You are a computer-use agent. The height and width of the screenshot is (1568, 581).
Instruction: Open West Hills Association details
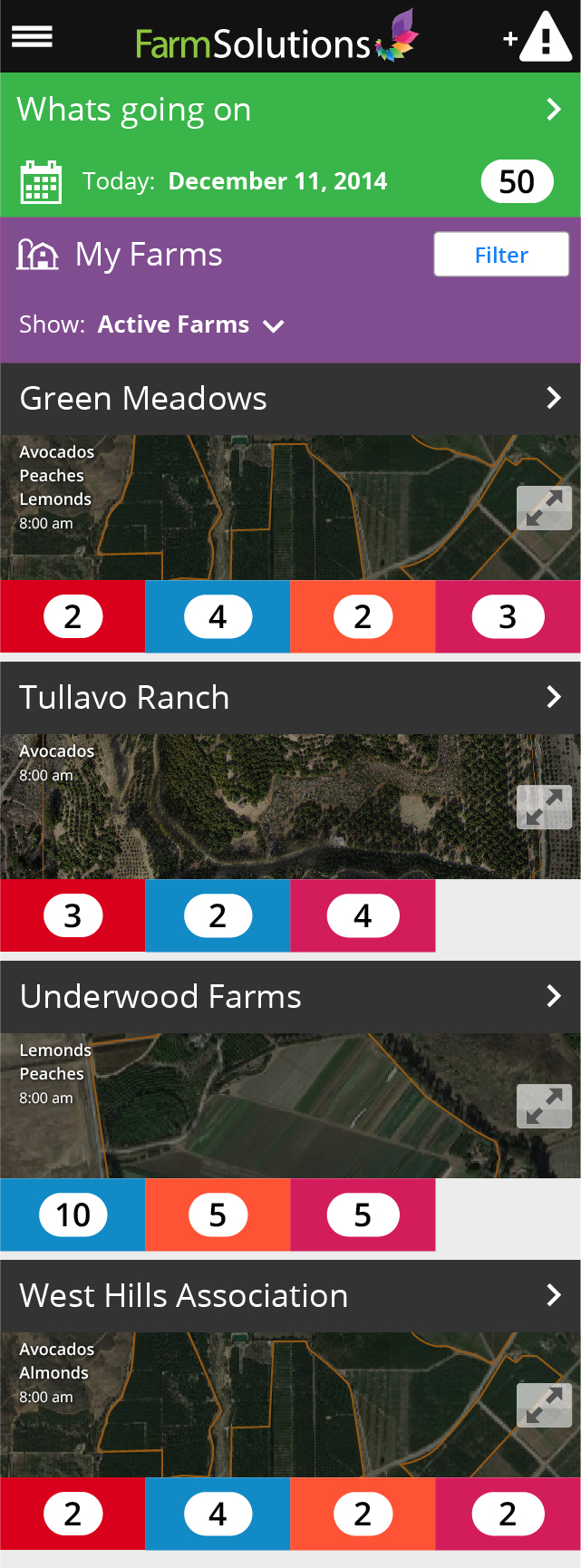(553, 1295)
